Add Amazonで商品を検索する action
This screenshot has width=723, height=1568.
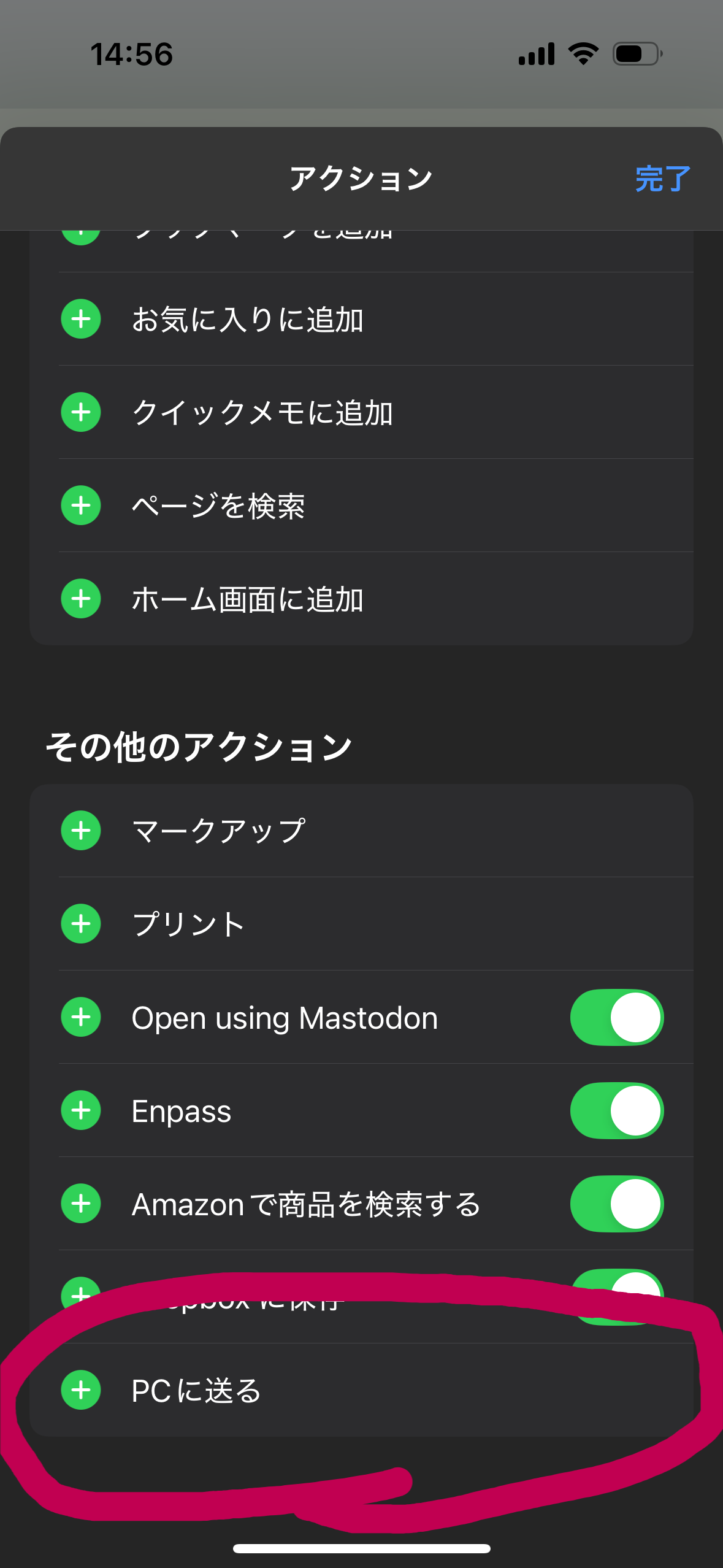[81, 1204]
